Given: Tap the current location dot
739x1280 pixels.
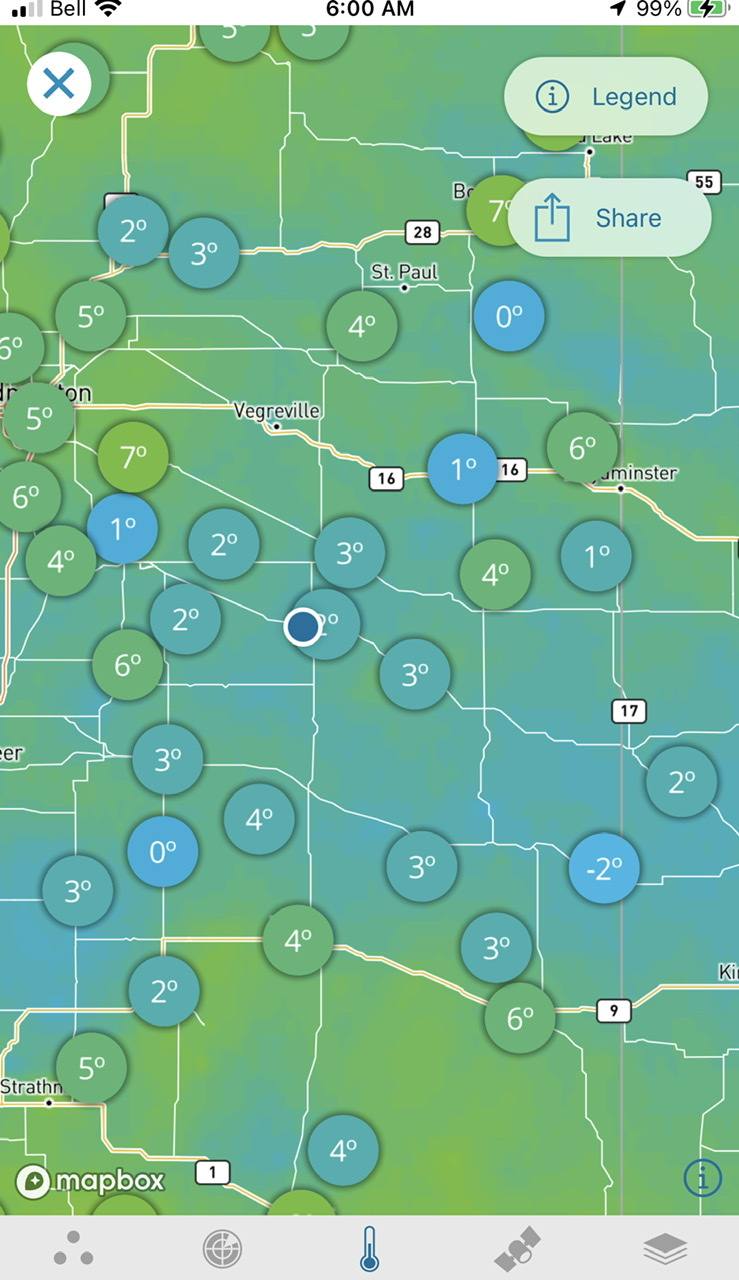Looking at the screenshot, I should [302, 627].
